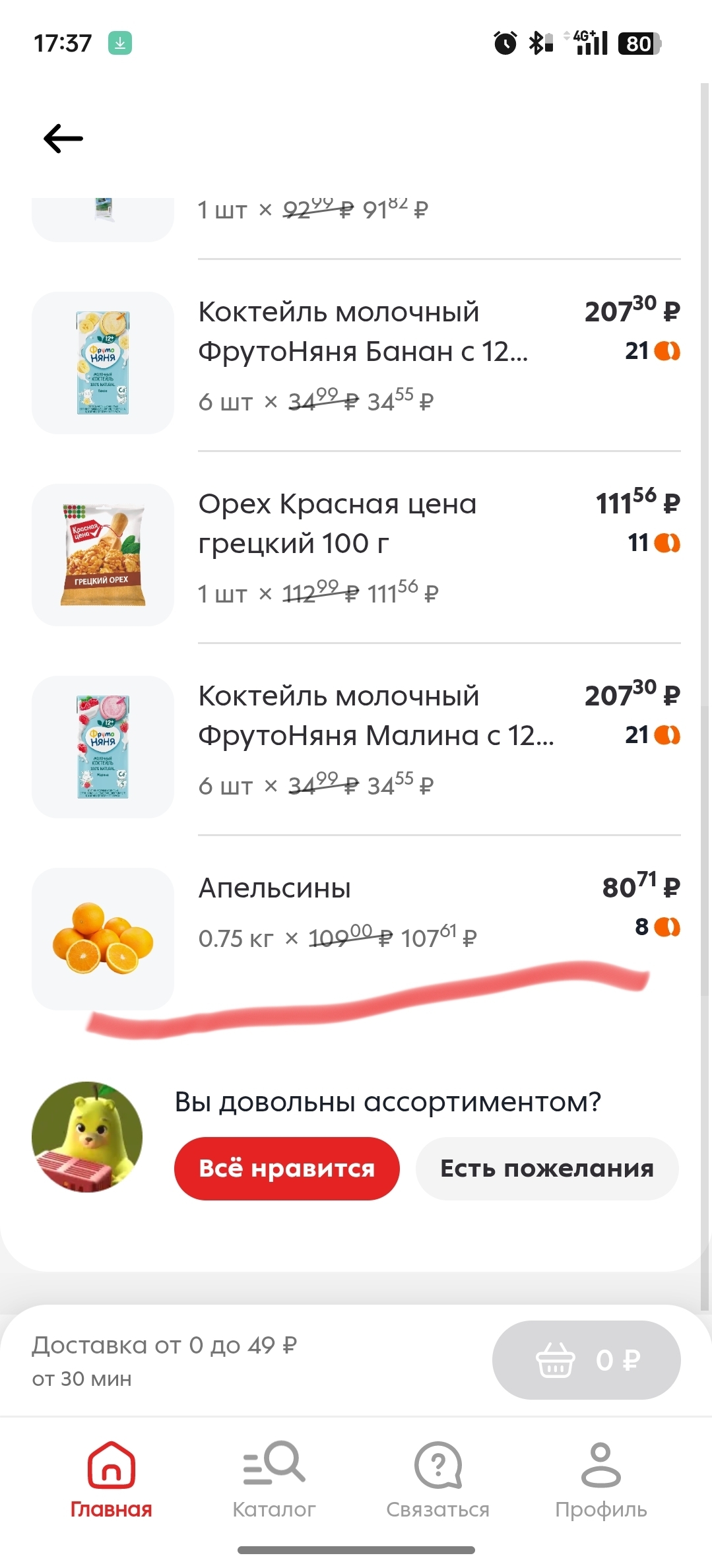Choose Есть пожелания feedback option
The width and height of the screenshot is (712, 1568).
tap(547, 1168)
